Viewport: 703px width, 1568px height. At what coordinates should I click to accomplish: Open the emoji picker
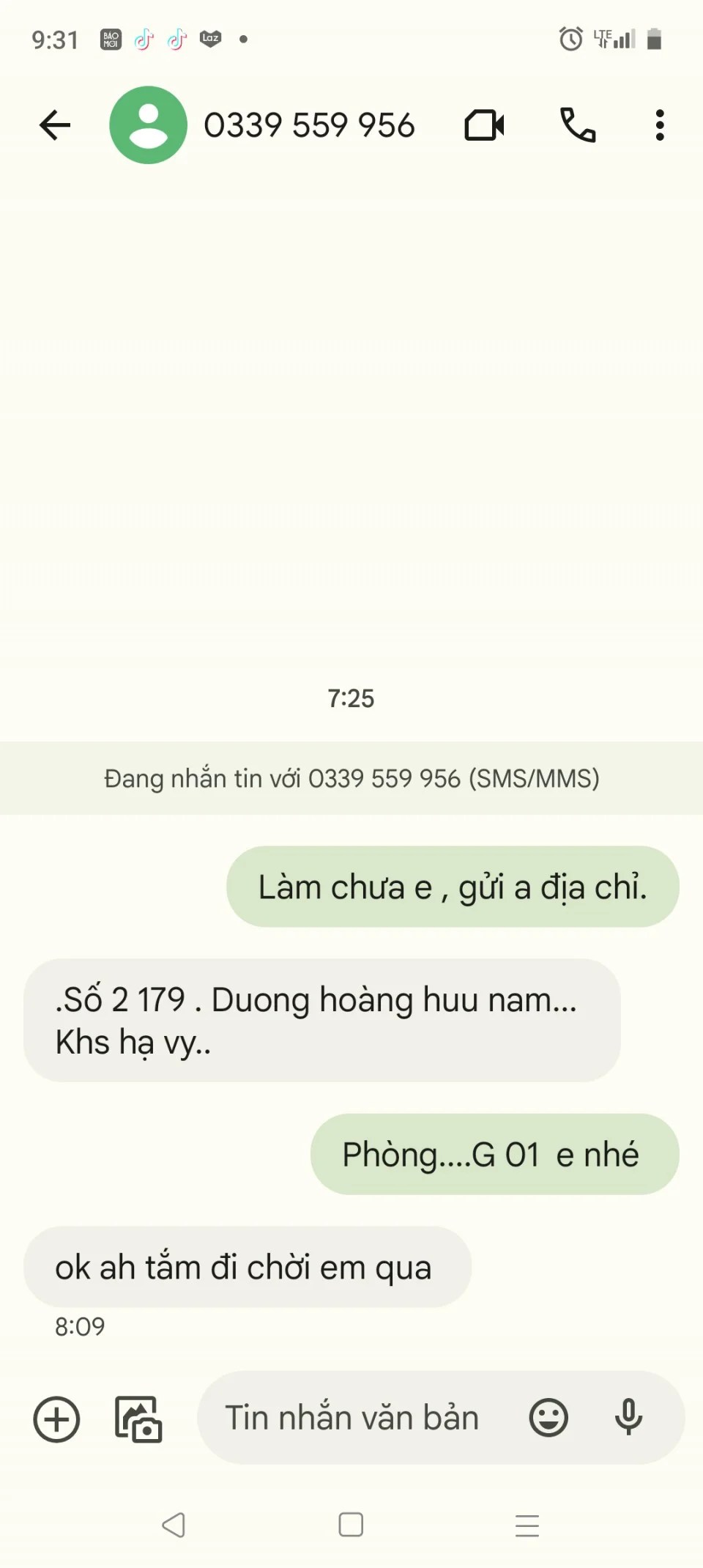tap(548, 1418)
